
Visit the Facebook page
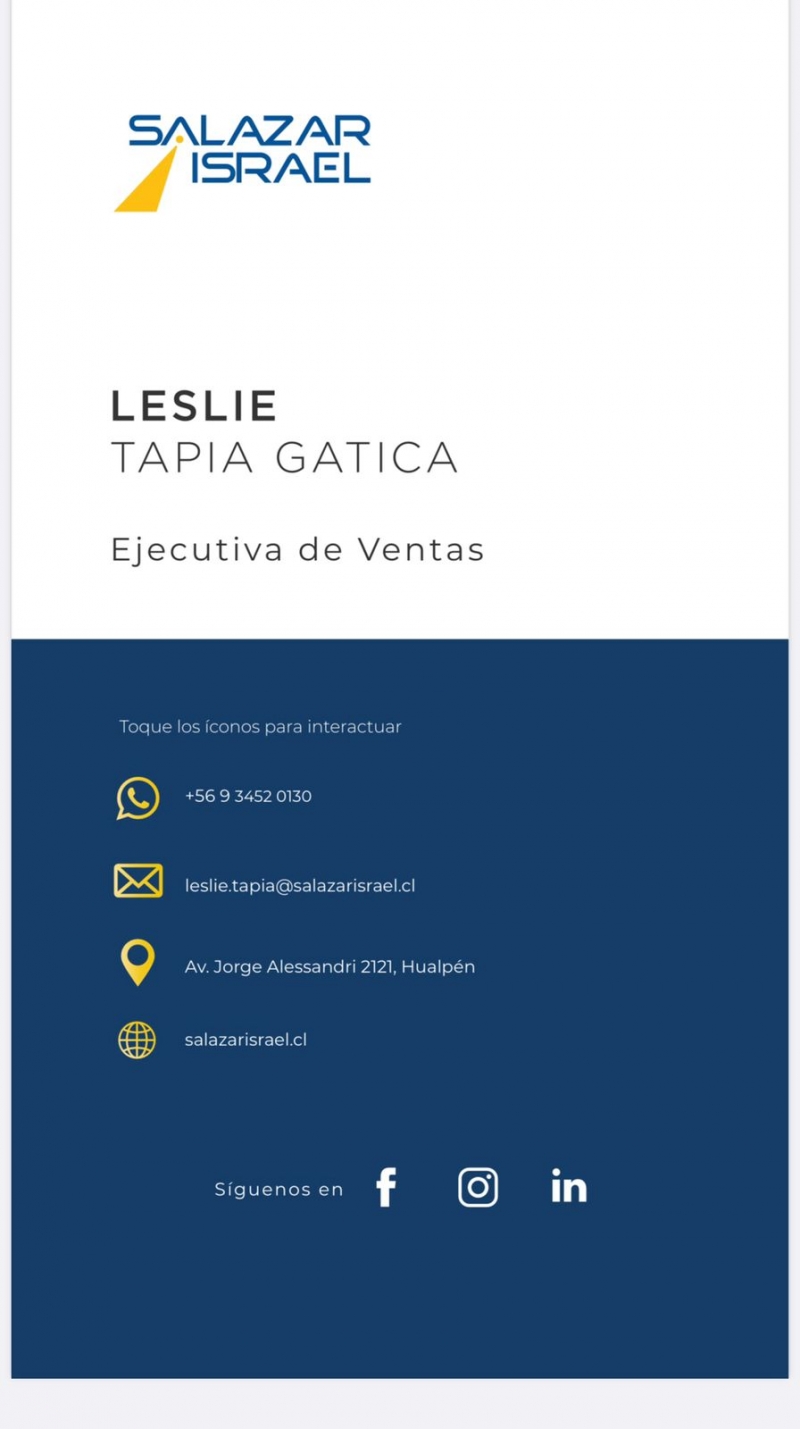[x=386, y=1187]
